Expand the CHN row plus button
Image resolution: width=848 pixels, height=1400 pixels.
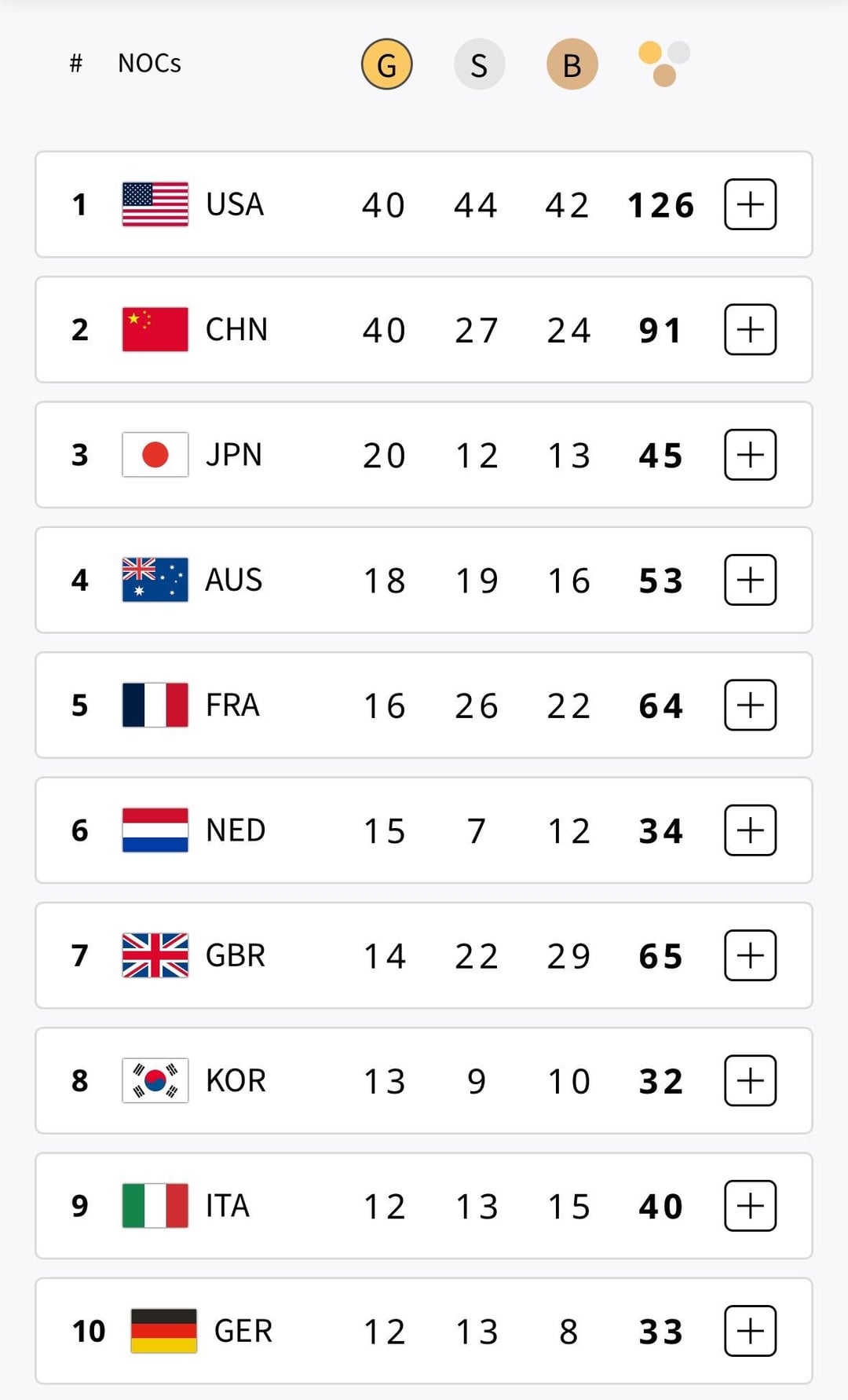click(x=750, y=329)
